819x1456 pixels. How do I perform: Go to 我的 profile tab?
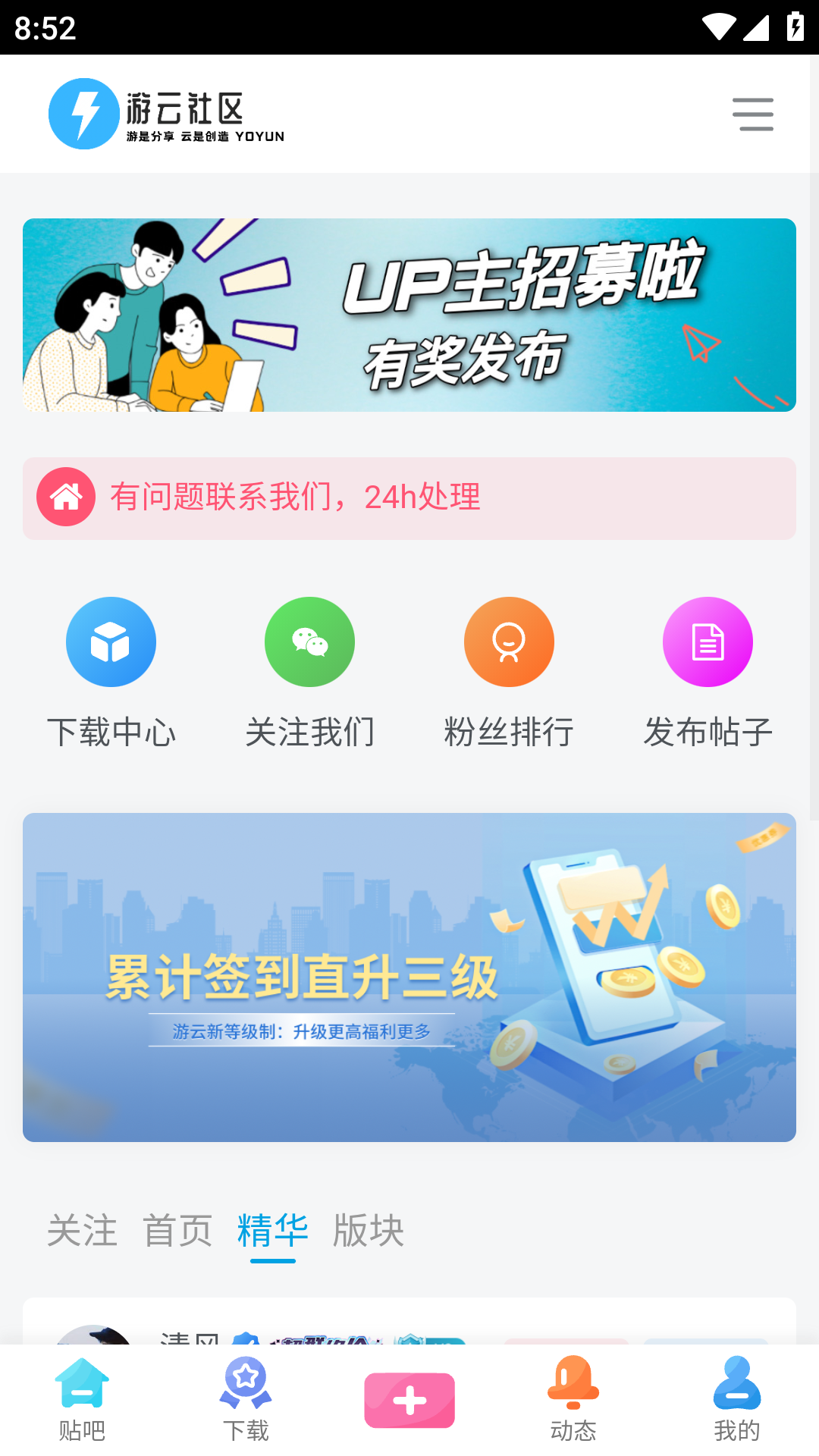click(737, 1400)
